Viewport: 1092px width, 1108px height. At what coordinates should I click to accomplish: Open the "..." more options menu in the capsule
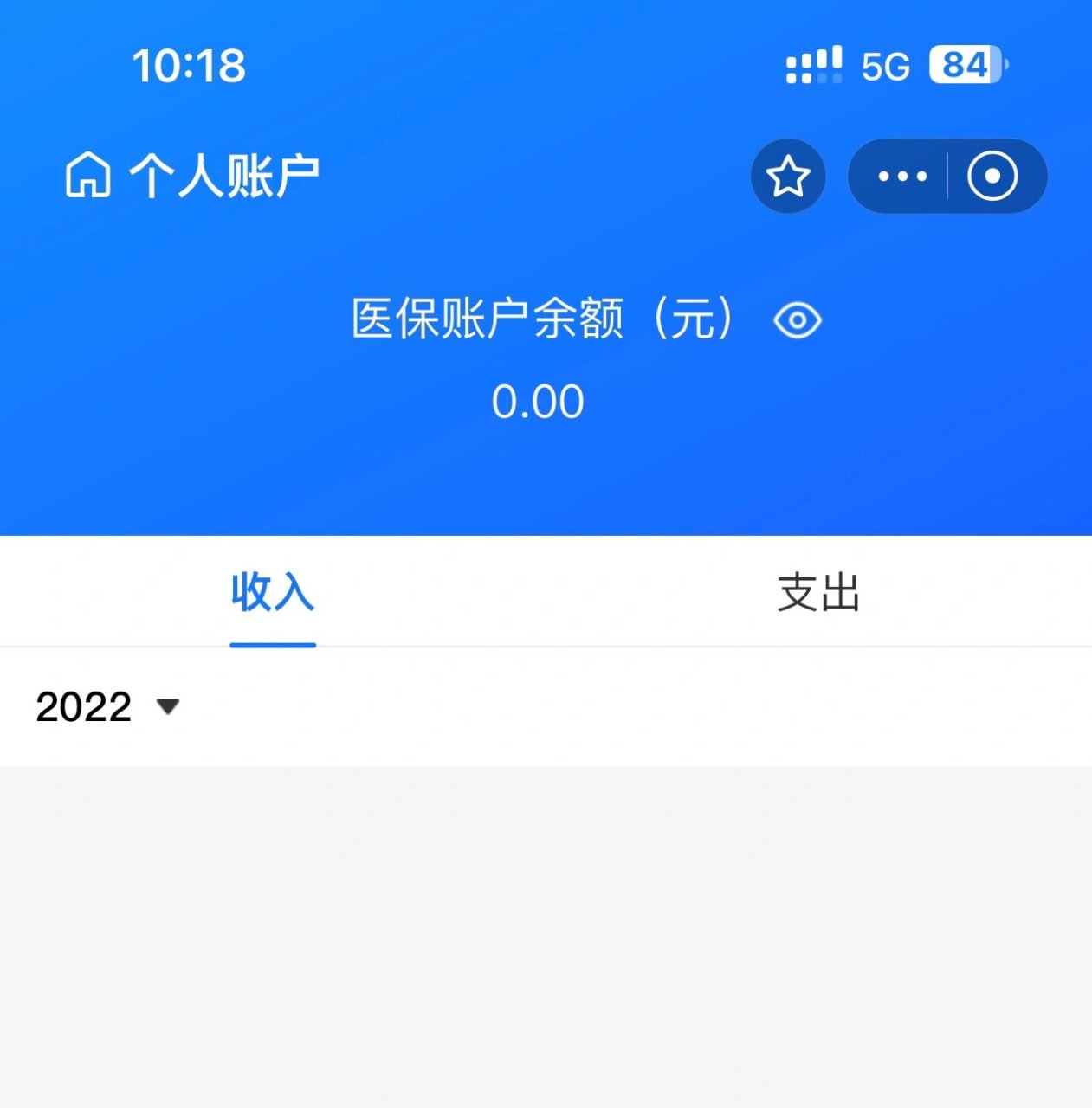[902, 176]
